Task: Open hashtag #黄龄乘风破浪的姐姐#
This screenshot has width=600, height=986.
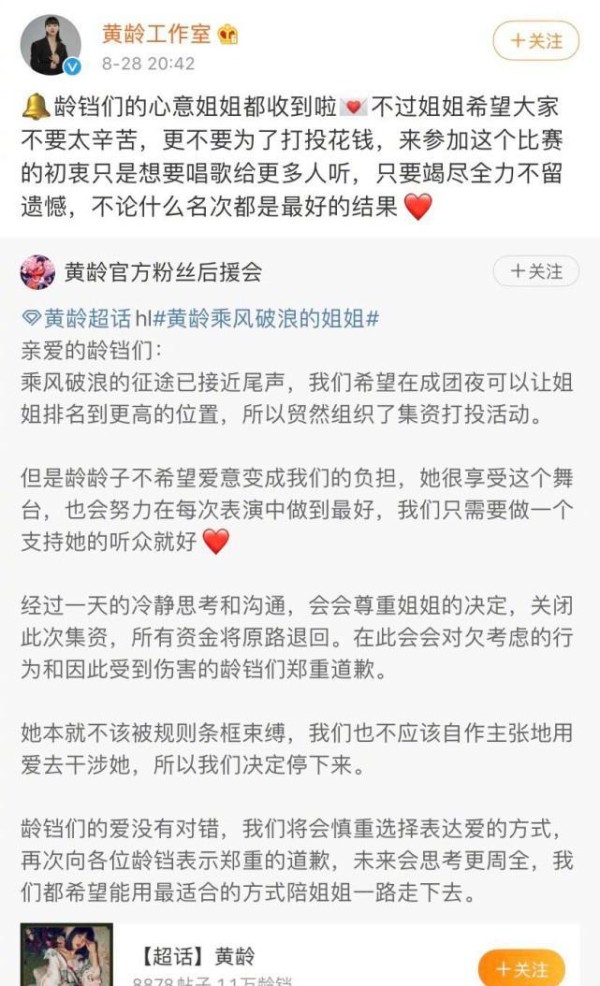Action: 266,319
